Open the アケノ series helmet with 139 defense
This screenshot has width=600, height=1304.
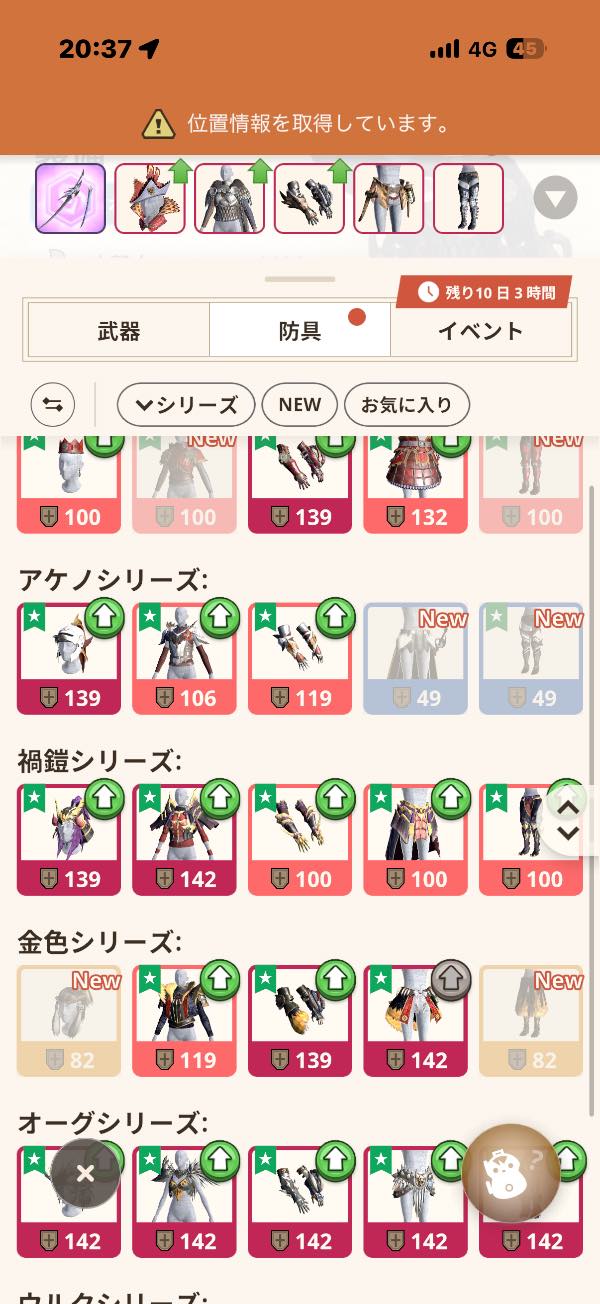tap(68, 657)
